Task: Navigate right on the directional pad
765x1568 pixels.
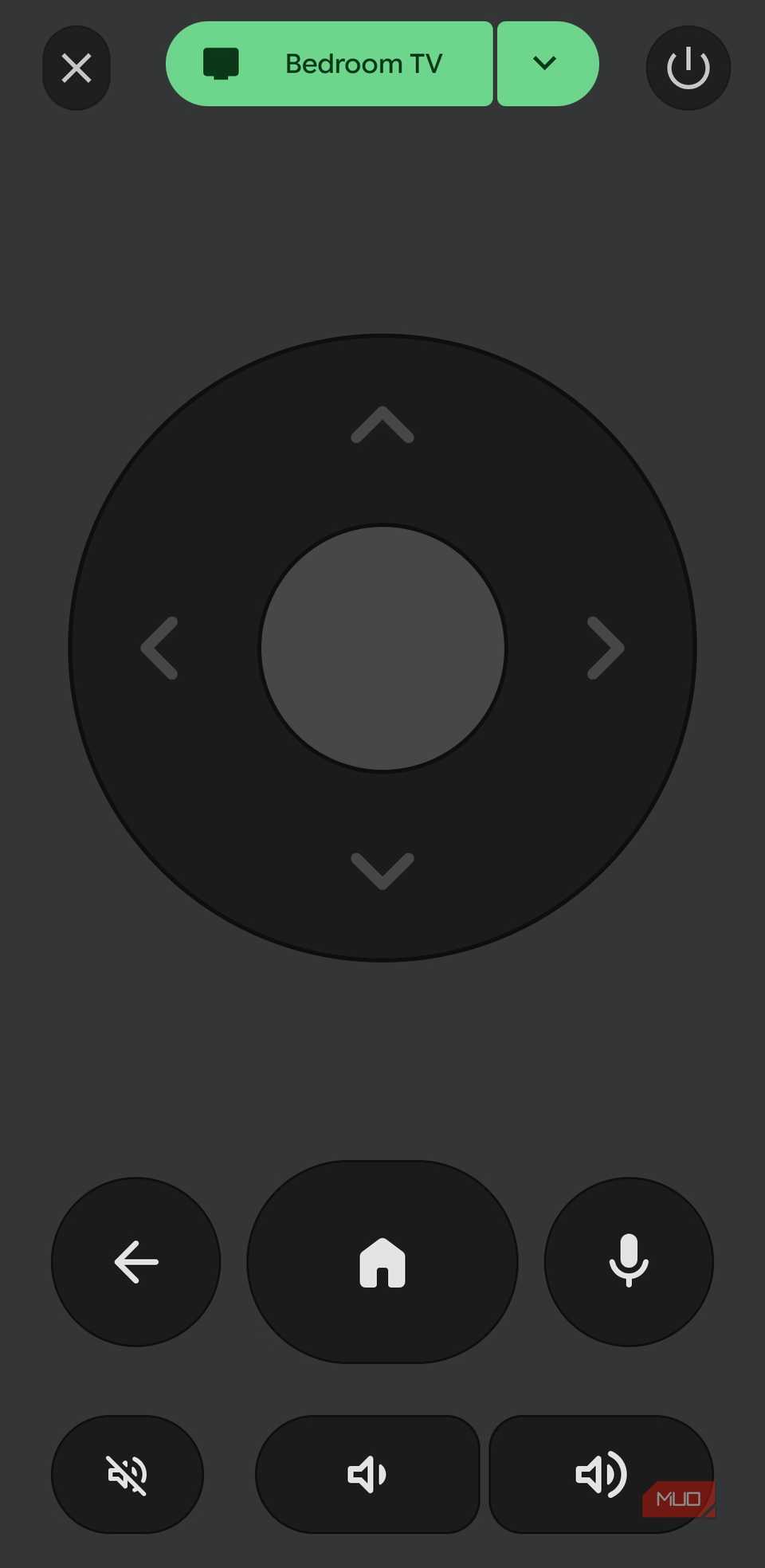Action: coord(606,648)
